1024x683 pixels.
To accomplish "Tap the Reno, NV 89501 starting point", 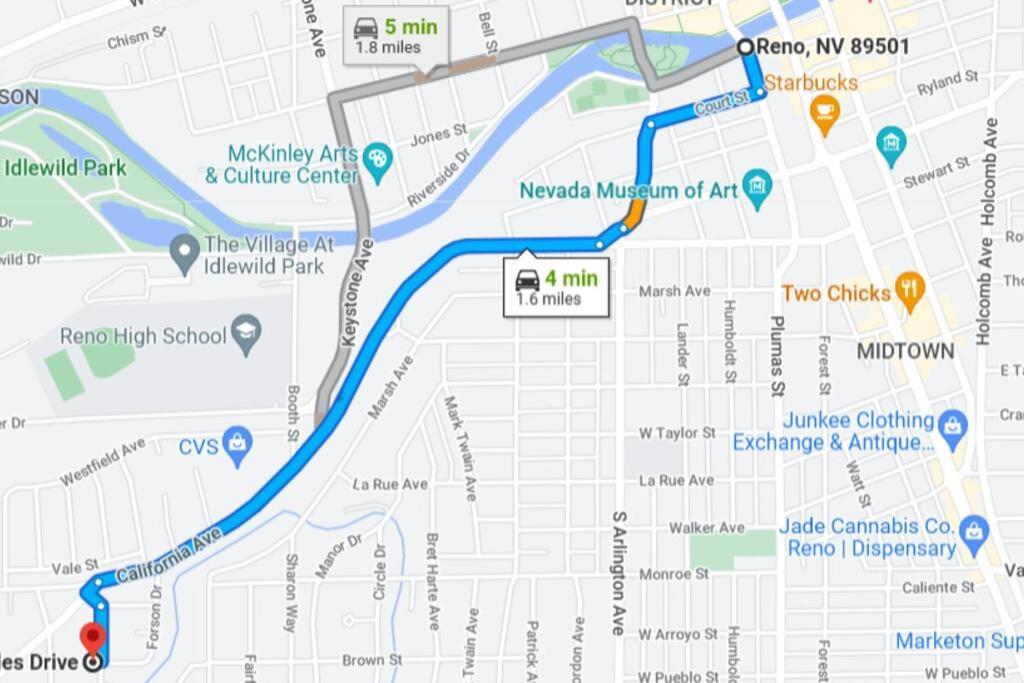I will point(745,46).
